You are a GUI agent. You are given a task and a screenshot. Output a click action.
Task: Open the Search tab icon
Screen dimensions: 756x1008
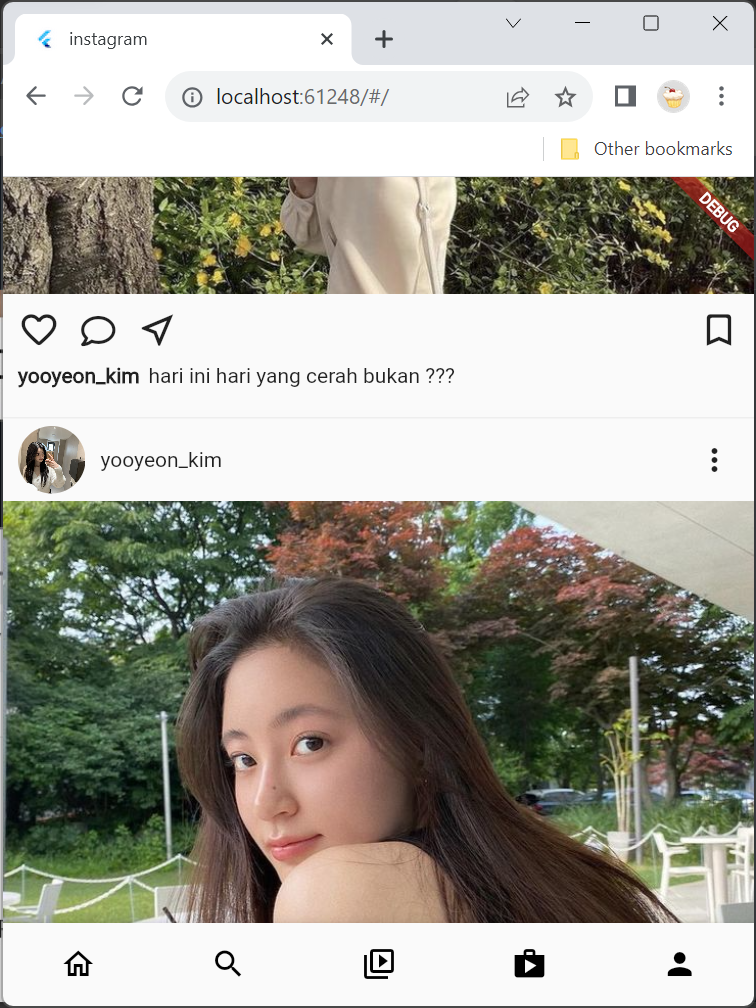tap(228, 963)
